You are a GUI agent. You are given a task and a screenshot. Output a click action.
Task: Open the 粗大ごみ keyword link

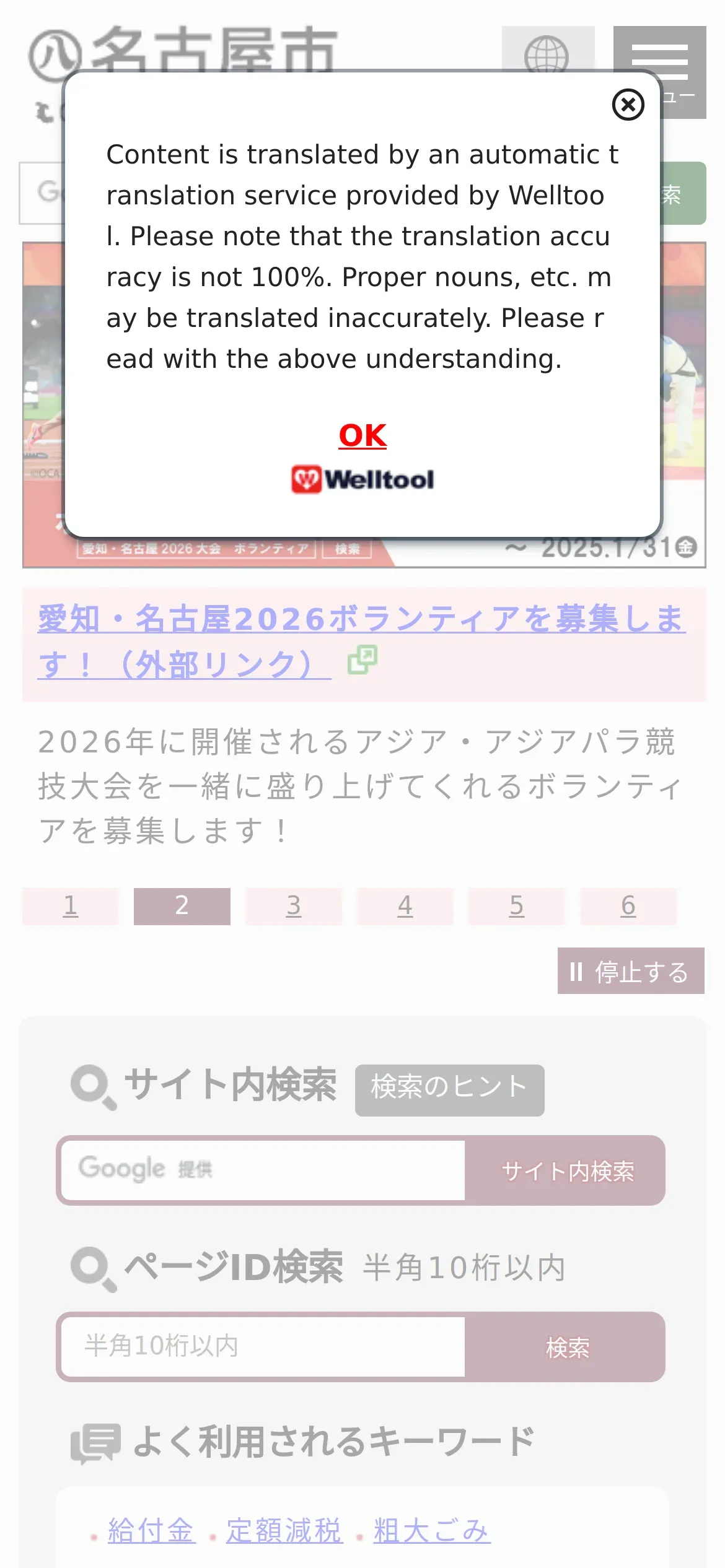(432, 1530)
